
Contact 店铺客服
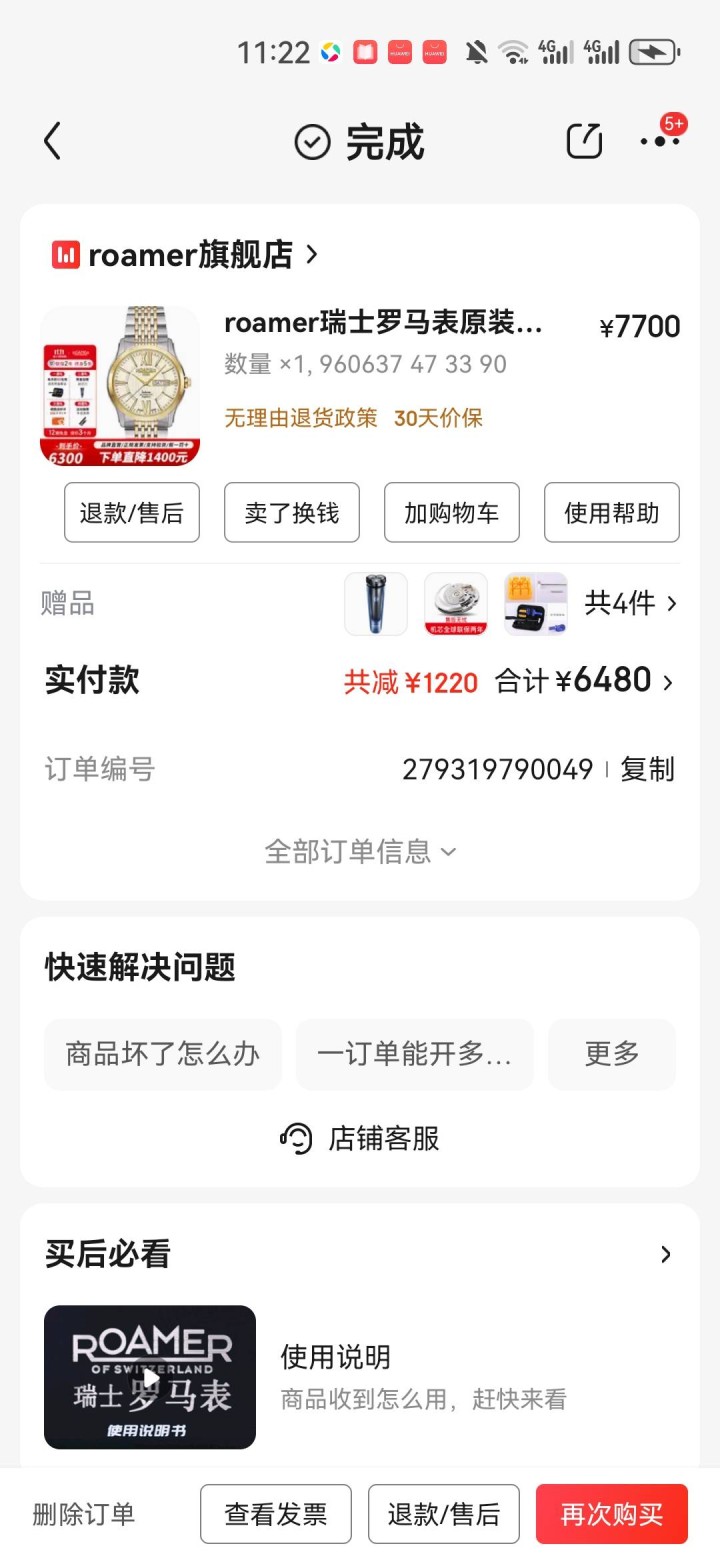[x=360, y=1138]
